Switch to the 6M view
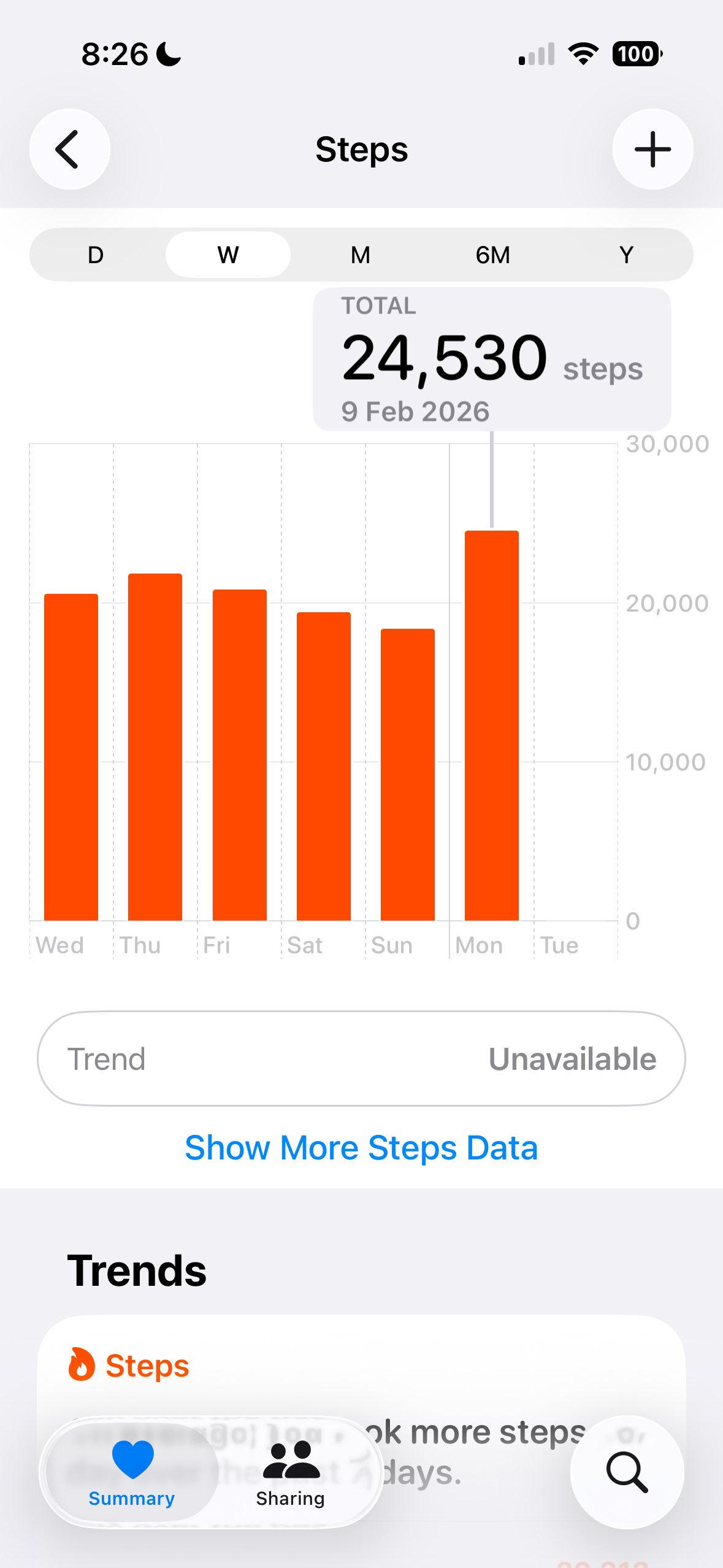723x1568 pixels. [x=493, y=255]
